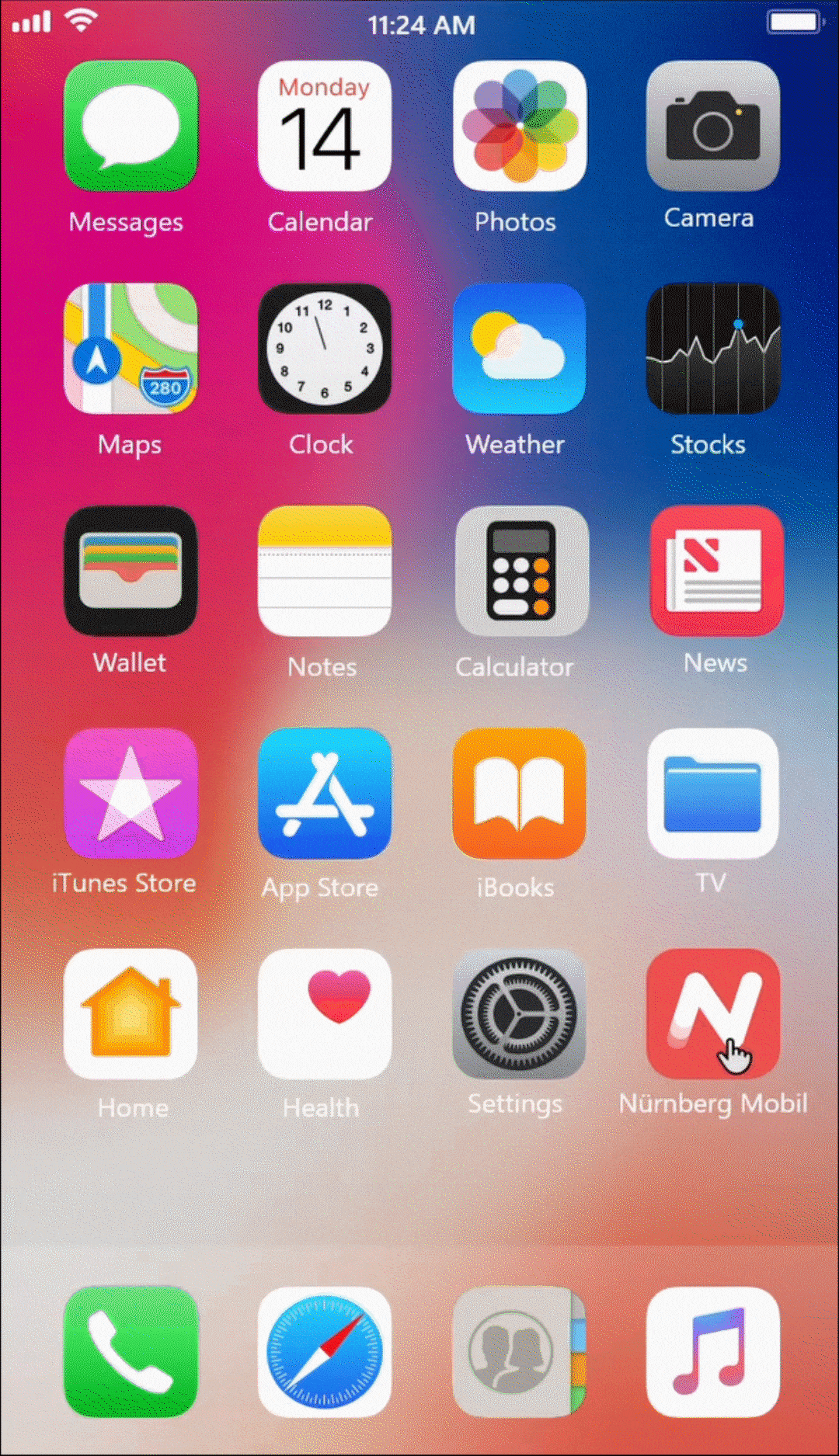
Task: Open the Phone app in the dock
Action: click(131, 1351)
